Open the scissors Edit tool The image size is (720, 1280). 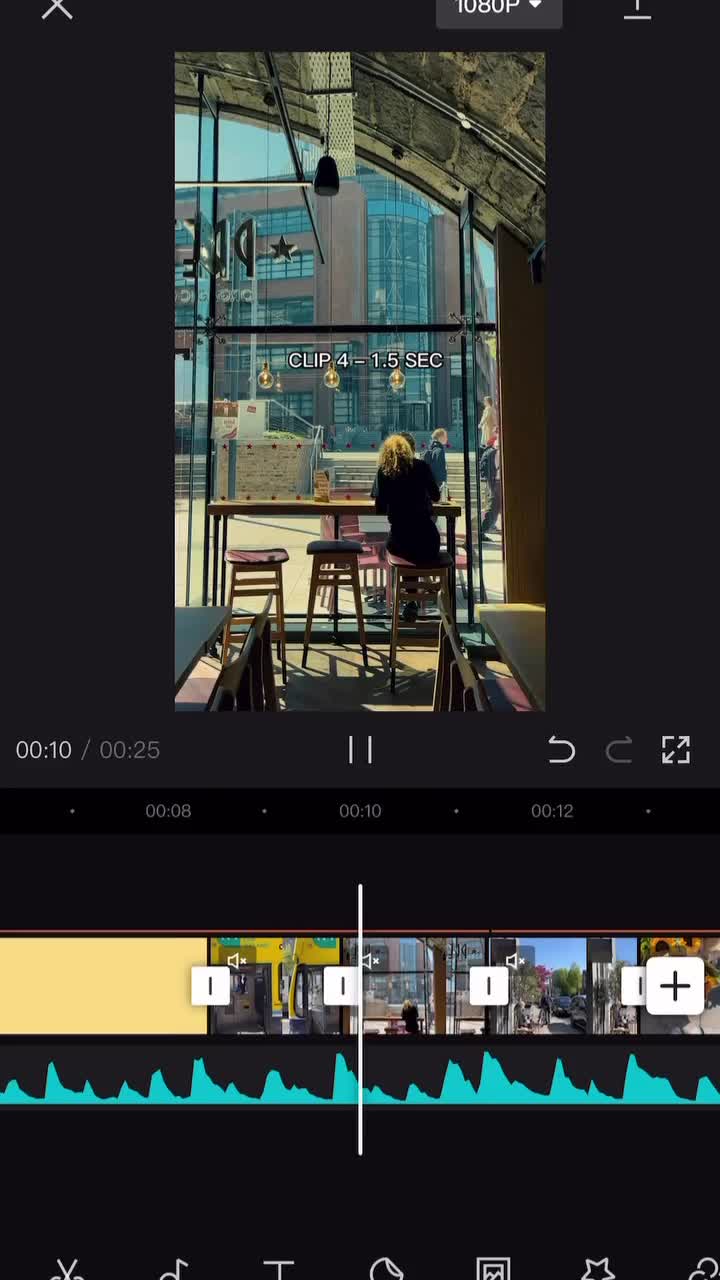67,1270
